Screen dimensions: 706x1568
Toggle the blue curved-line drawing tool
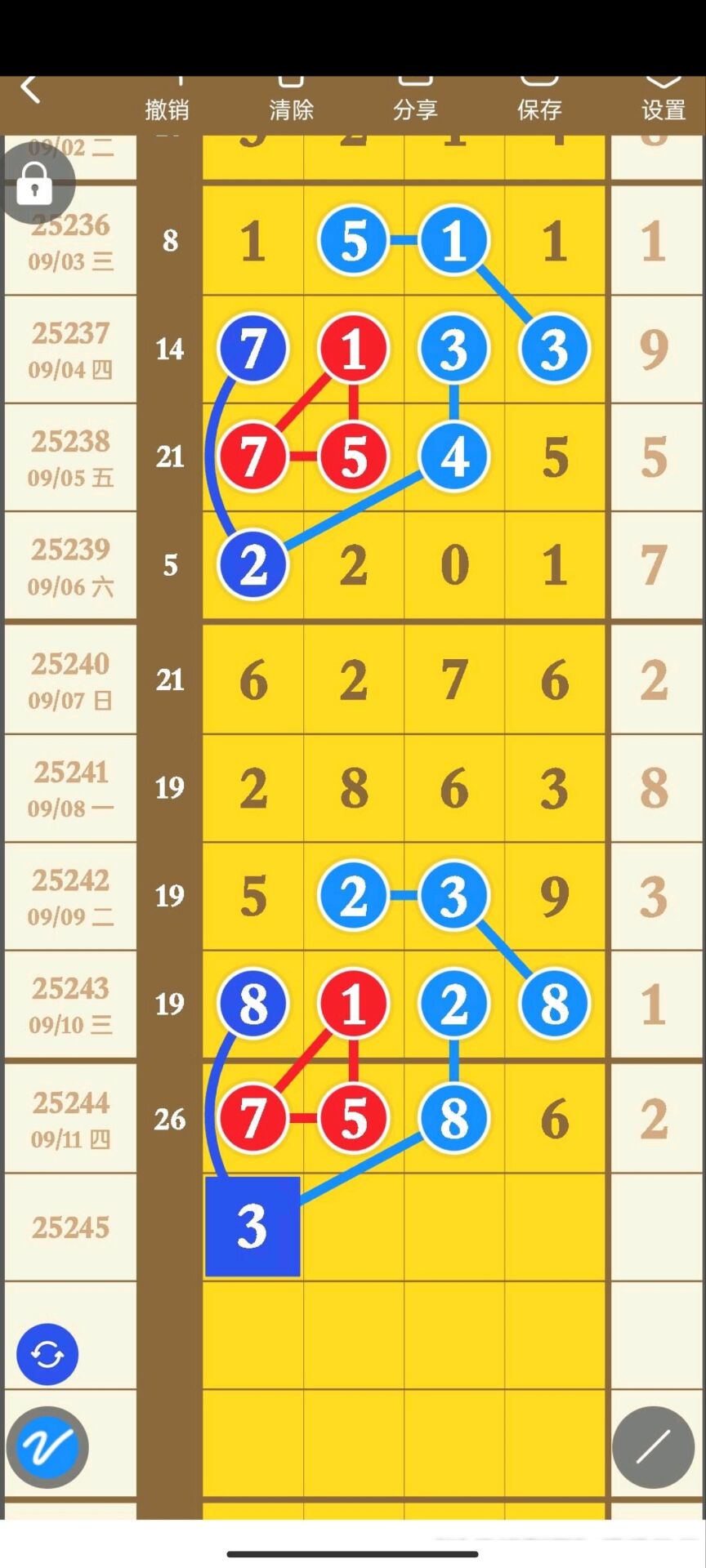pyautogui.click(x=47, y=1447)
